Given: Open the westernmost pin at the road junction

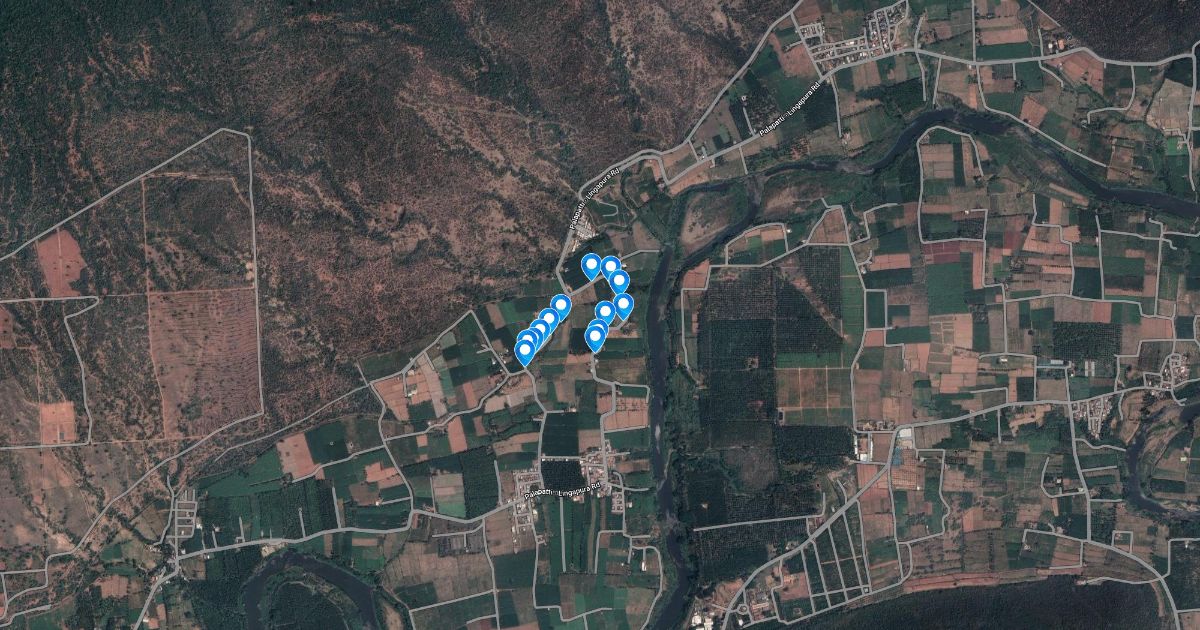Looking at the screenshot, I should pyautogui.click(x=524, y=349).
